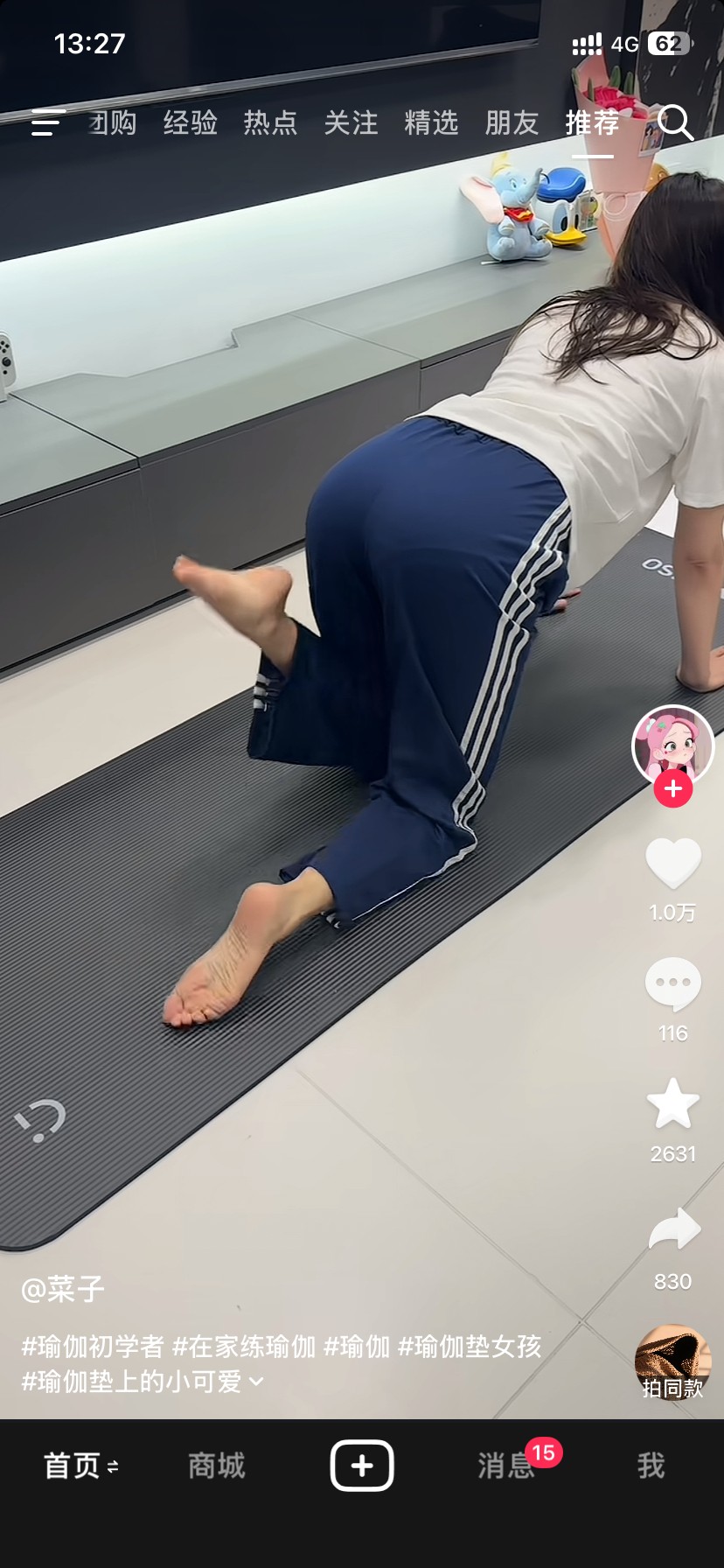
Task: Switch to the 热点 tab
Action: click(271, 122)
